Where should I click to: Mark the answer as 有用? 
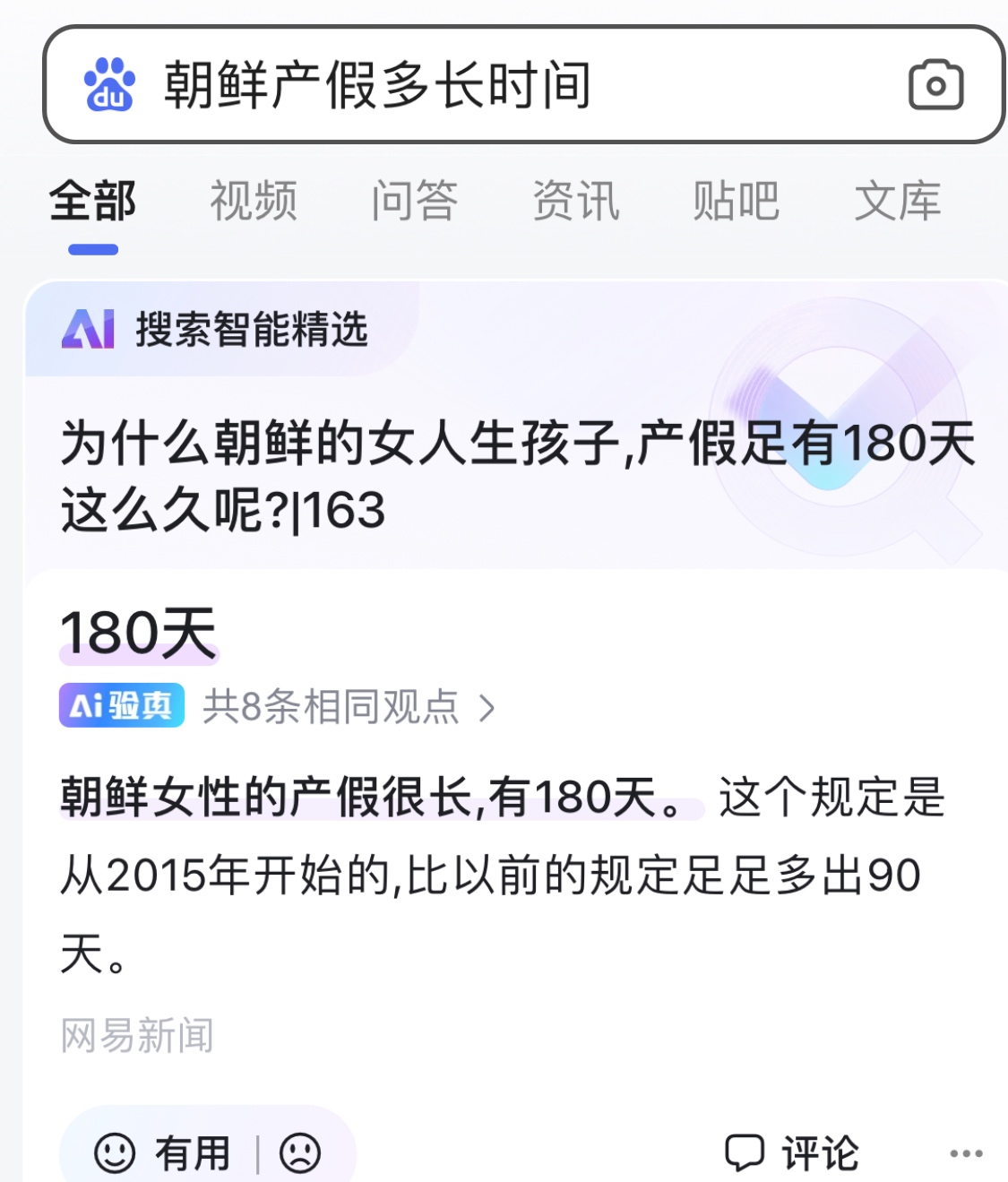click(163, 1152)
